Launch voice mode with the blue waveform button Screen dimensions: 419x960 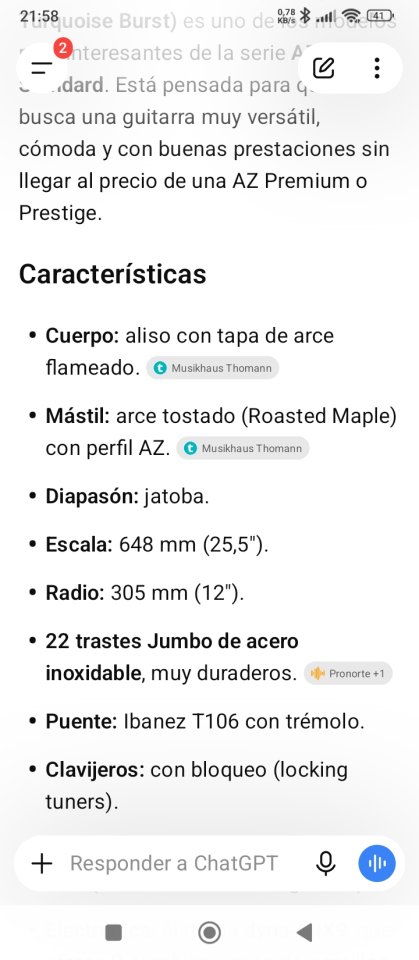point(377,864)
